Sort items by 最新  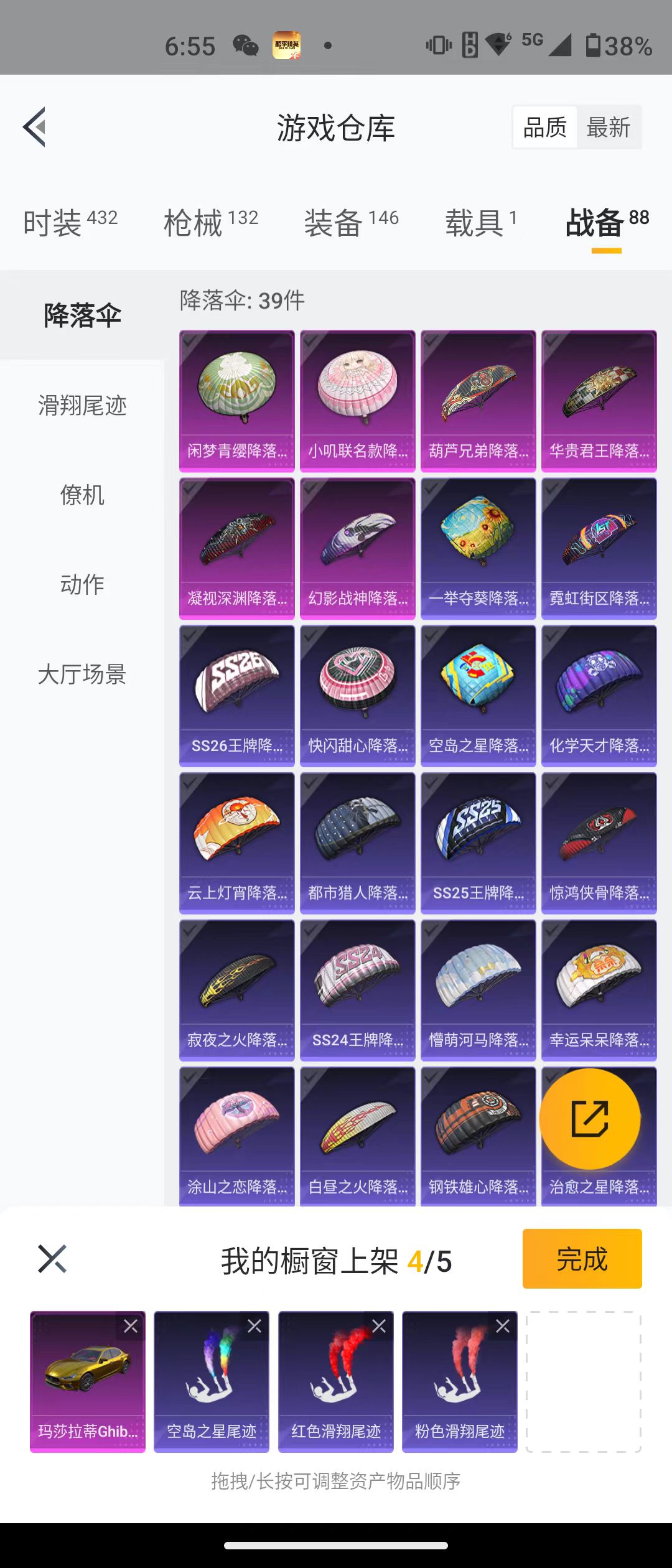click(x=608, y=128)
